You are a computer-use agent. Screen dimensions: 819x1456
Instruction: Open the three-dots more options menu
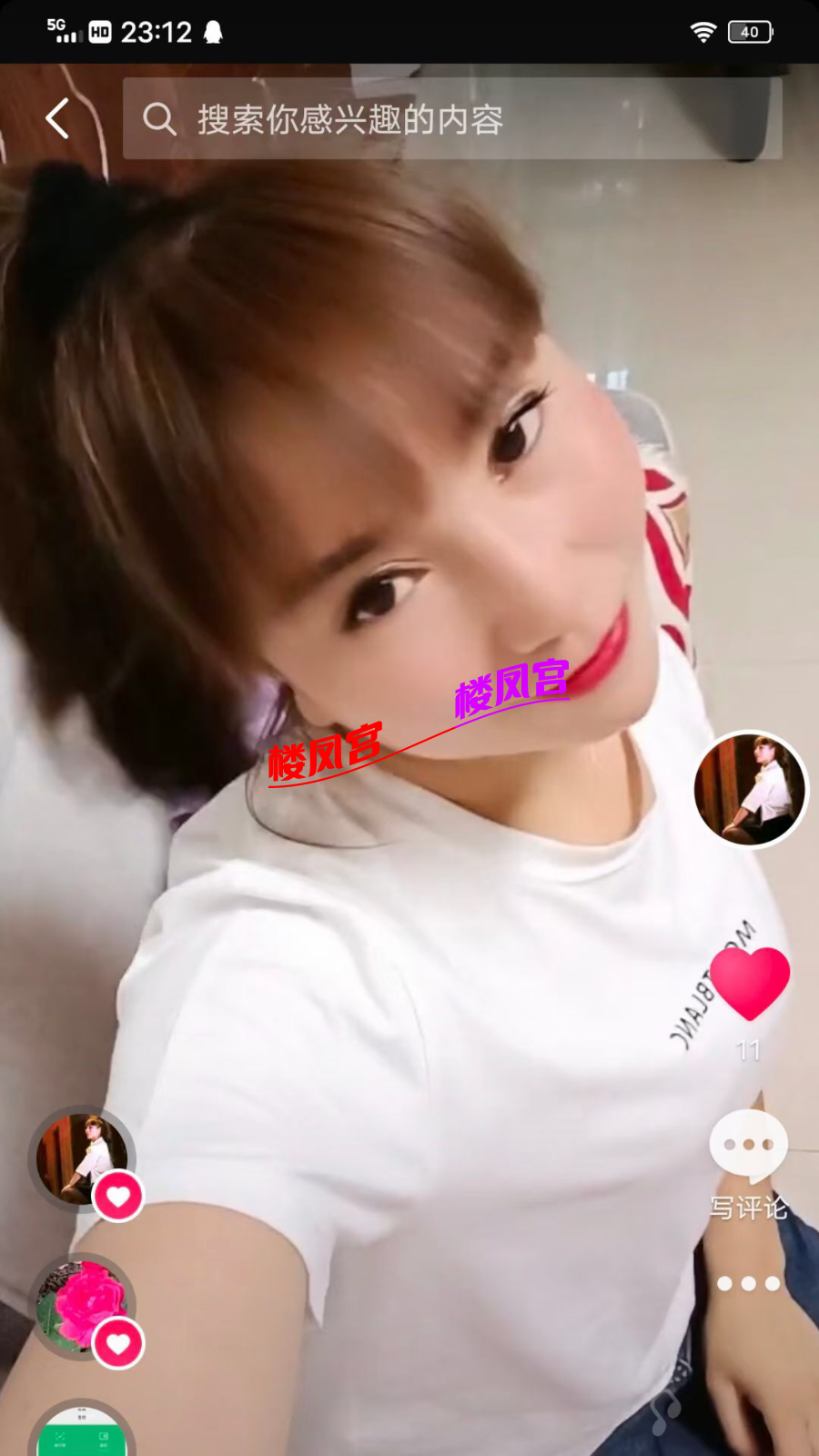(x=748, y=1284)
